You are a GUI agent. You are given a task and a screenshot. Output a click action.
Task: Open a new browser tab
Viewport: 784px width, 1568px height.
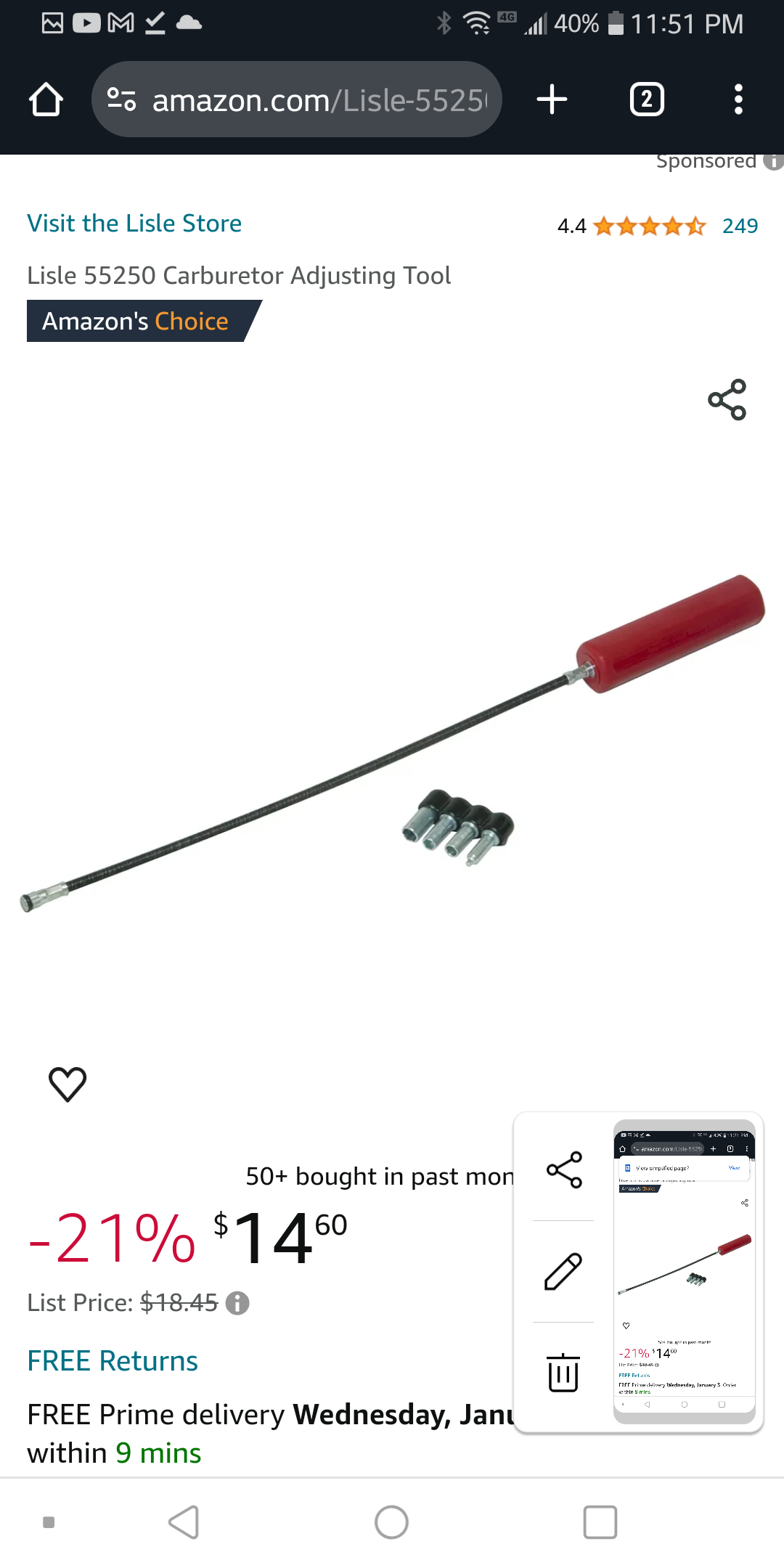pos(552,99)
